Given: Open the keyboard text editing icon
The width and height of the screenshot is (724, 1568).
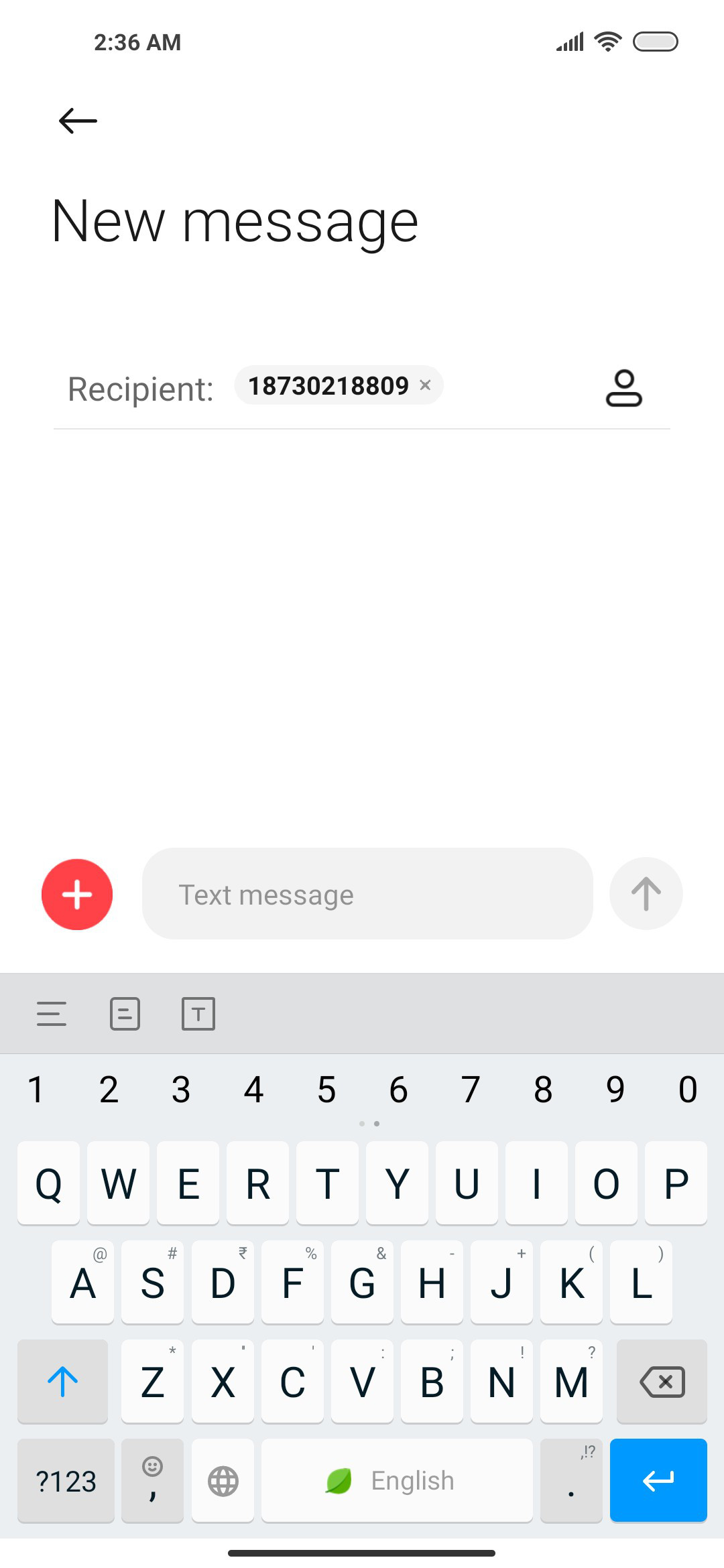Looking at the screenshot, I should (198, 1014).
